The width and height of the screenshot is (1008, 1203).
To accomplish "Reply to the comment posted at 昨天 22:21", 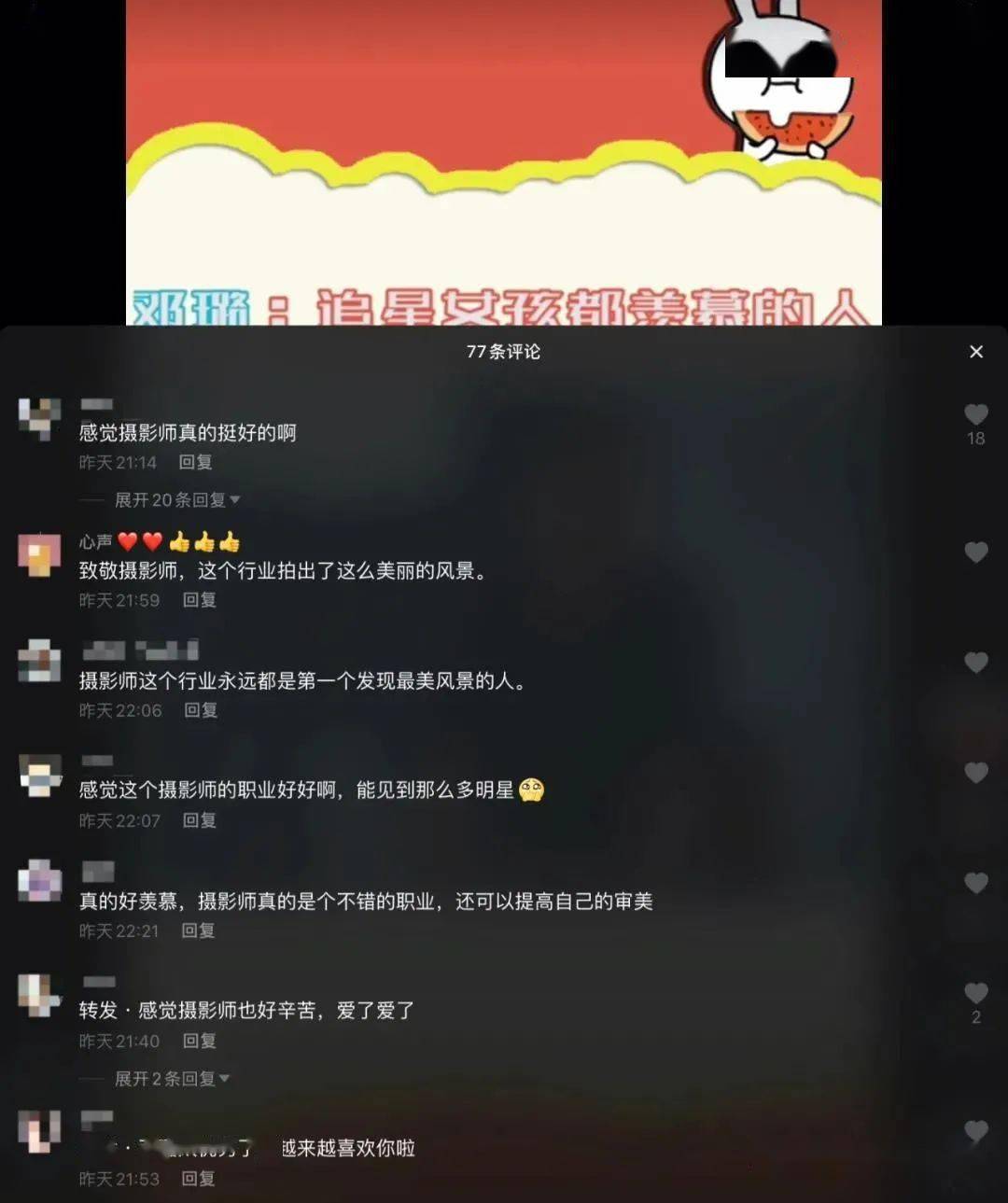I will [x=198, y=930].
